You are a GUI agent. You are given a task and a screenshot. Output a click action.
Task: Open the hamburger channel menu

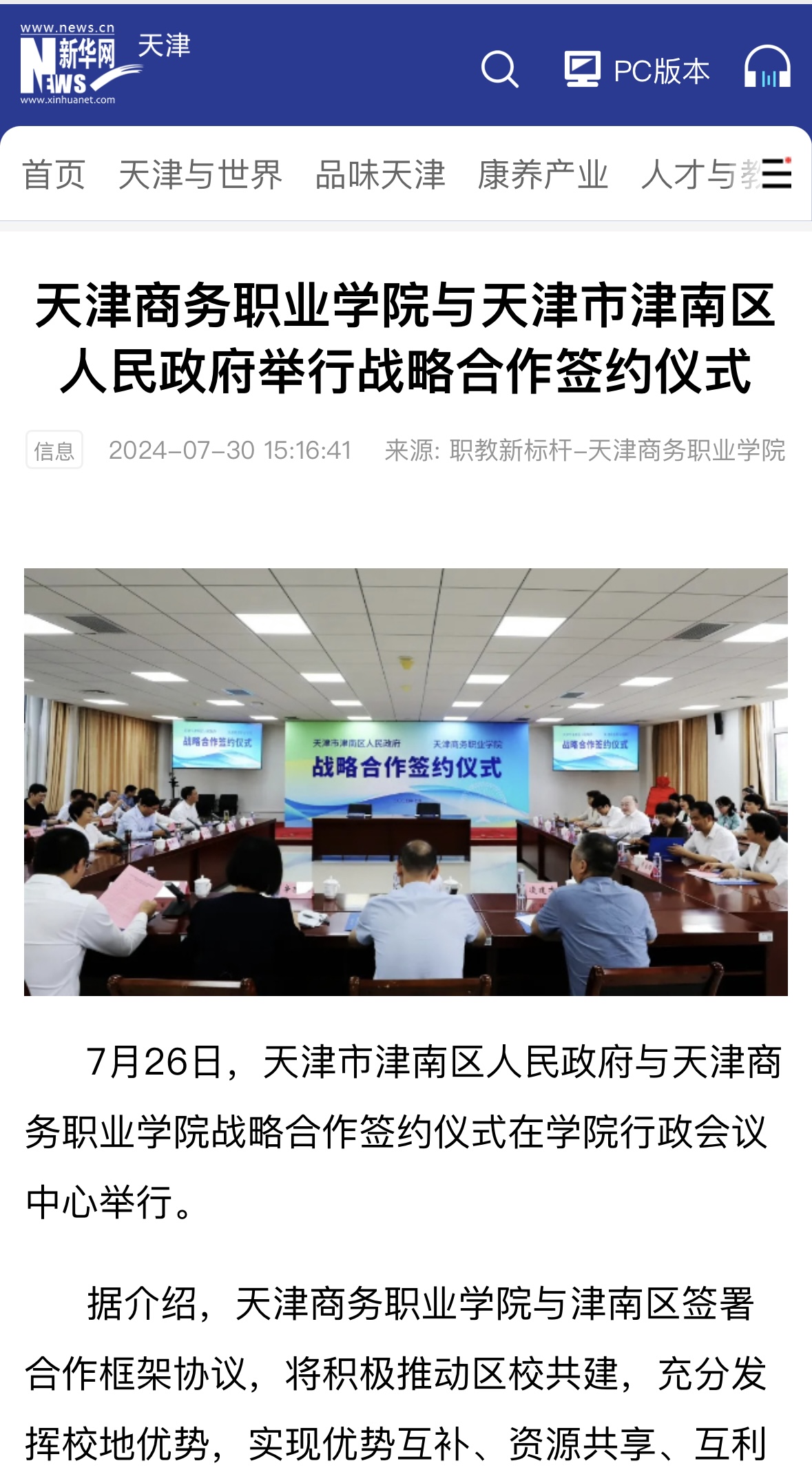pos(776,174)
